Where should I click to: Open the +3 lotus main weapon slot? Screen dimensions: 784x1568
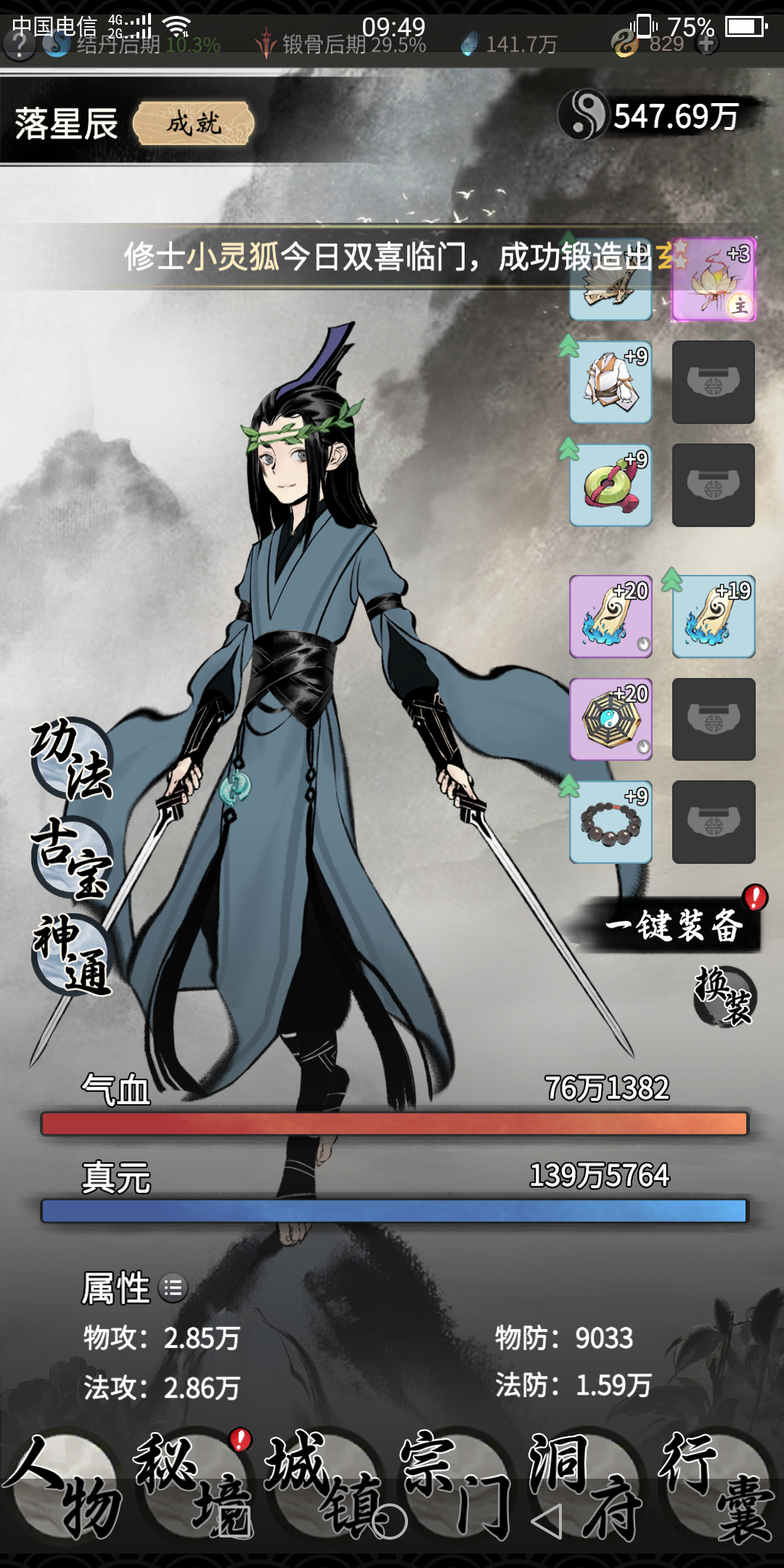coord(714,280)
